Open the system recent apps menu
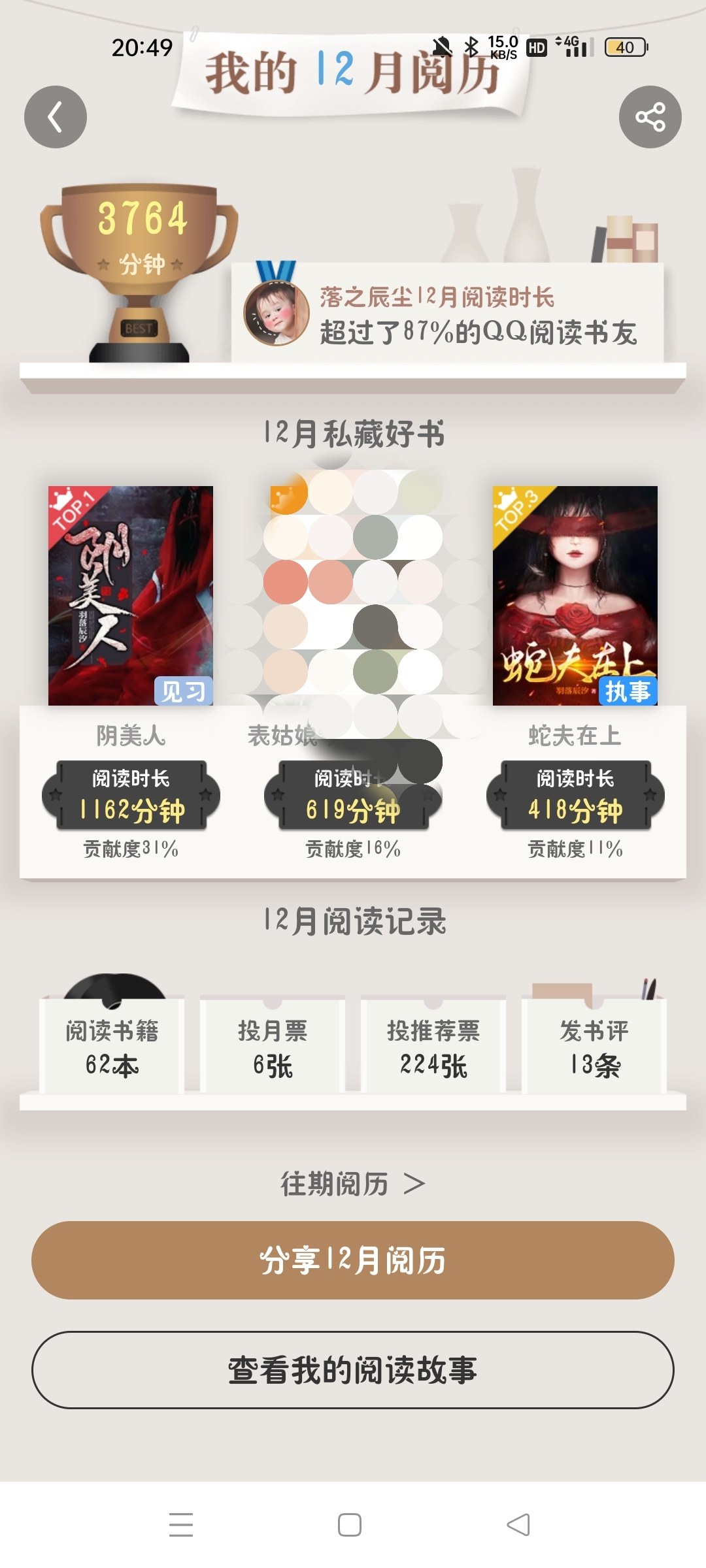Screen dimensions: 706x1568 181,1525
